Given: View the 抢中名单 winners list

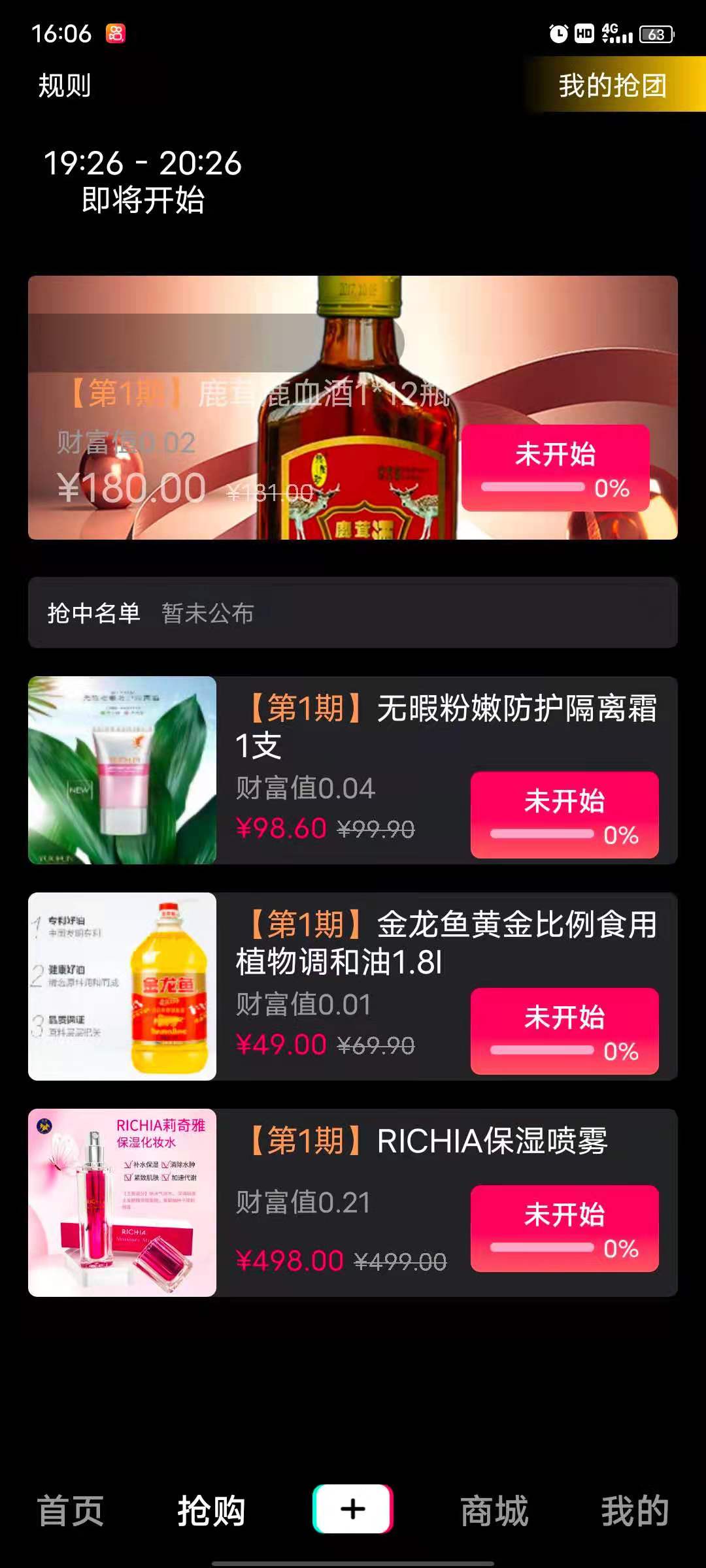Looking at the screenshot, I should (x=352, y=613).
